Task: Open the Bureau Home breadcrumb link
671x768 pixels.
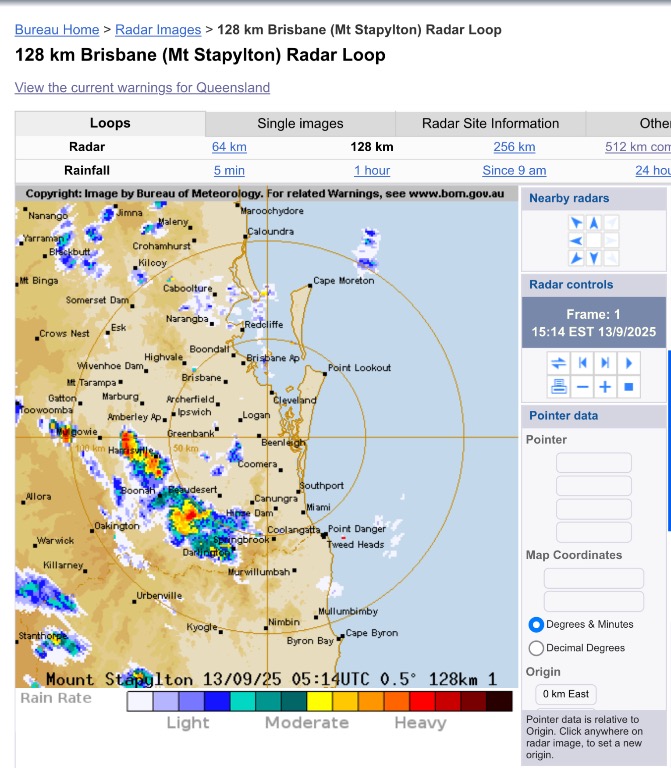Action: click(x=57, y=30)
